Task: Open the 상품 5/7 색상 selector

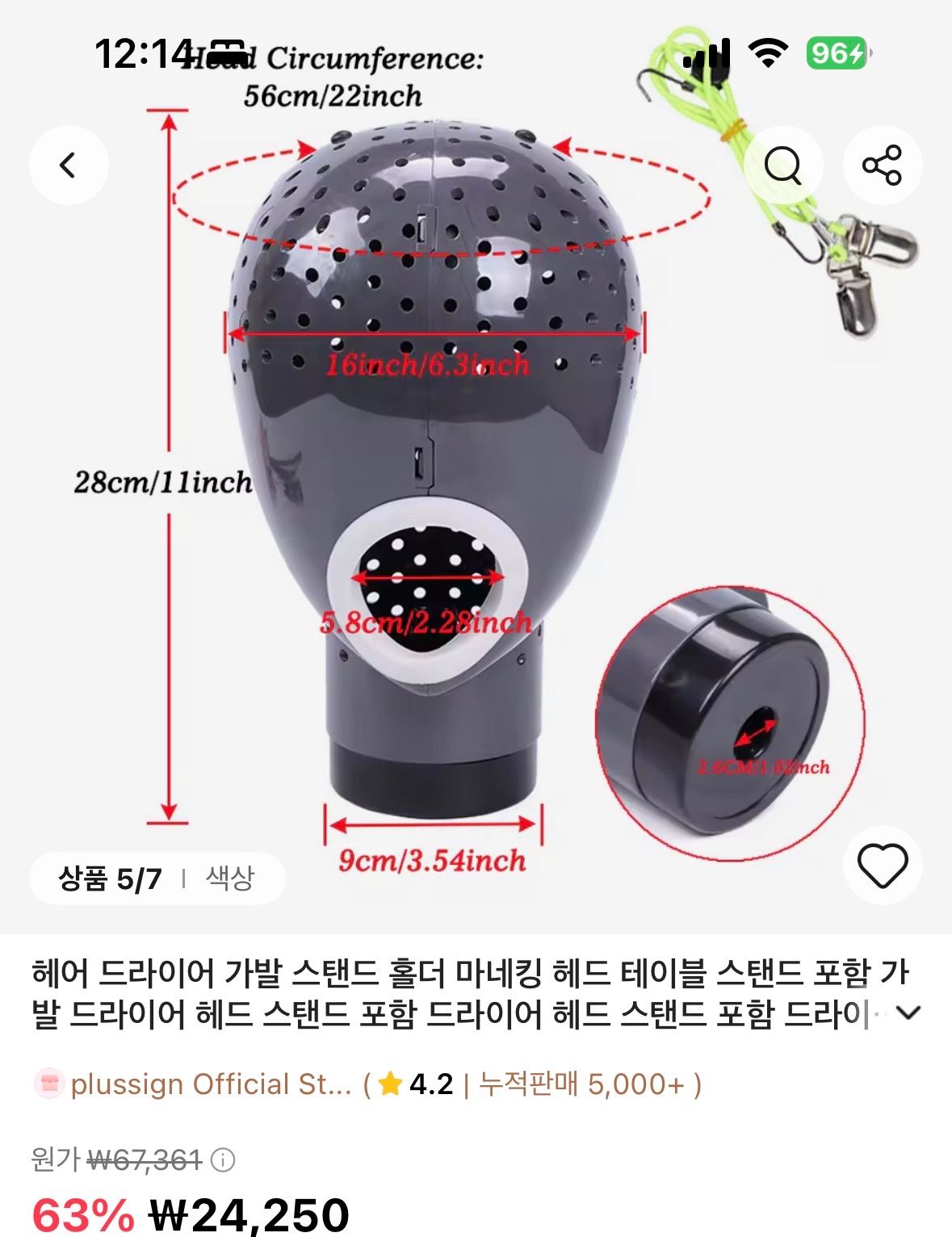Action: [x=157, y=878]
